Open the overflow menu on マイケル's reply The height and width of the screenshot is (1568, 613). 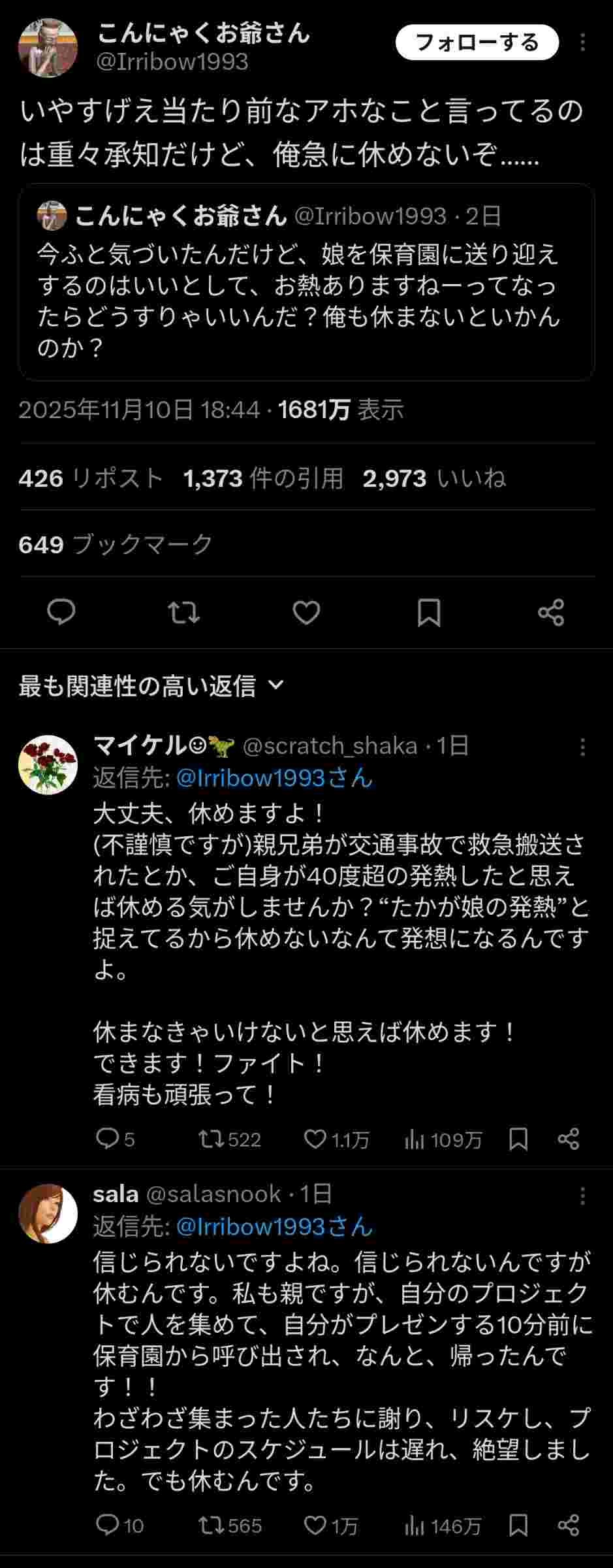coord(582,747)
